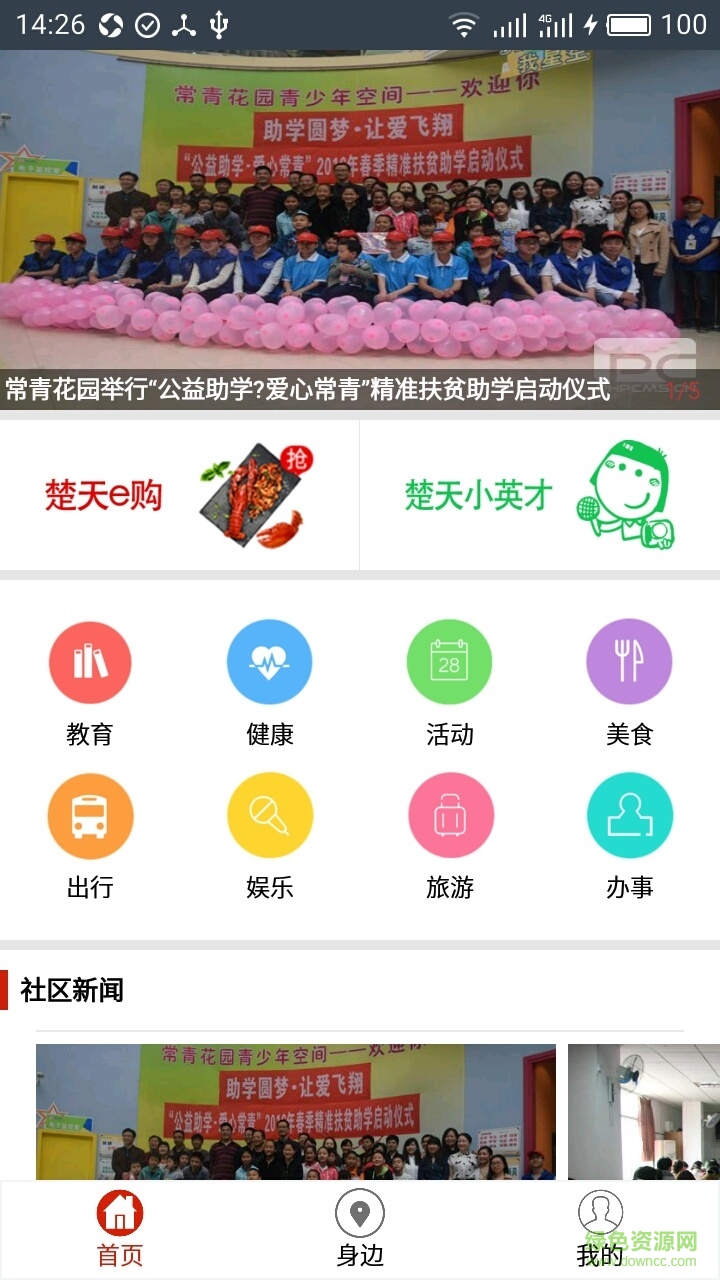Open the 常青花园 公益助学 banner story
Screen dimensions: 720x1280
(360, 230)
